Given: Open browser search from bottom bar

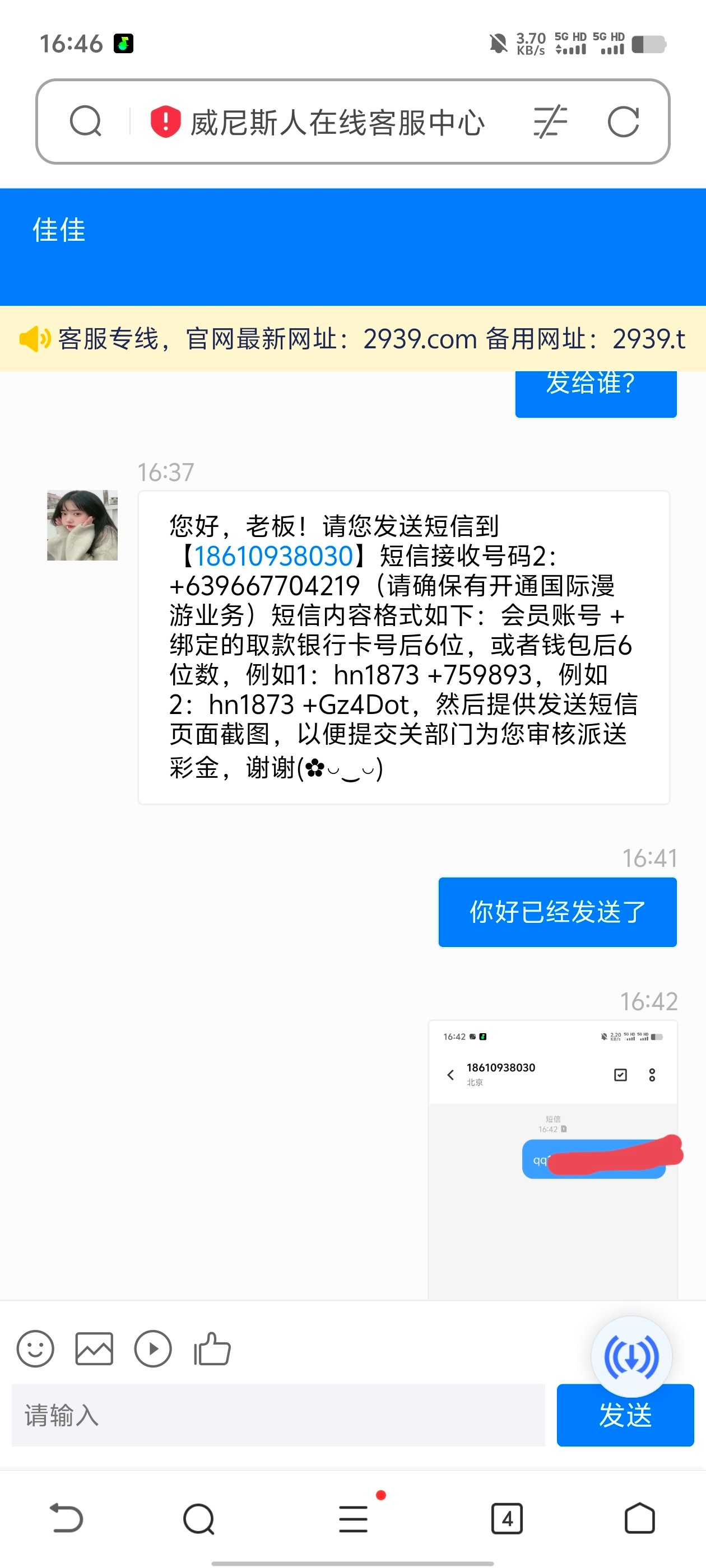Looking at the screenshot, I should point(198,1518).
